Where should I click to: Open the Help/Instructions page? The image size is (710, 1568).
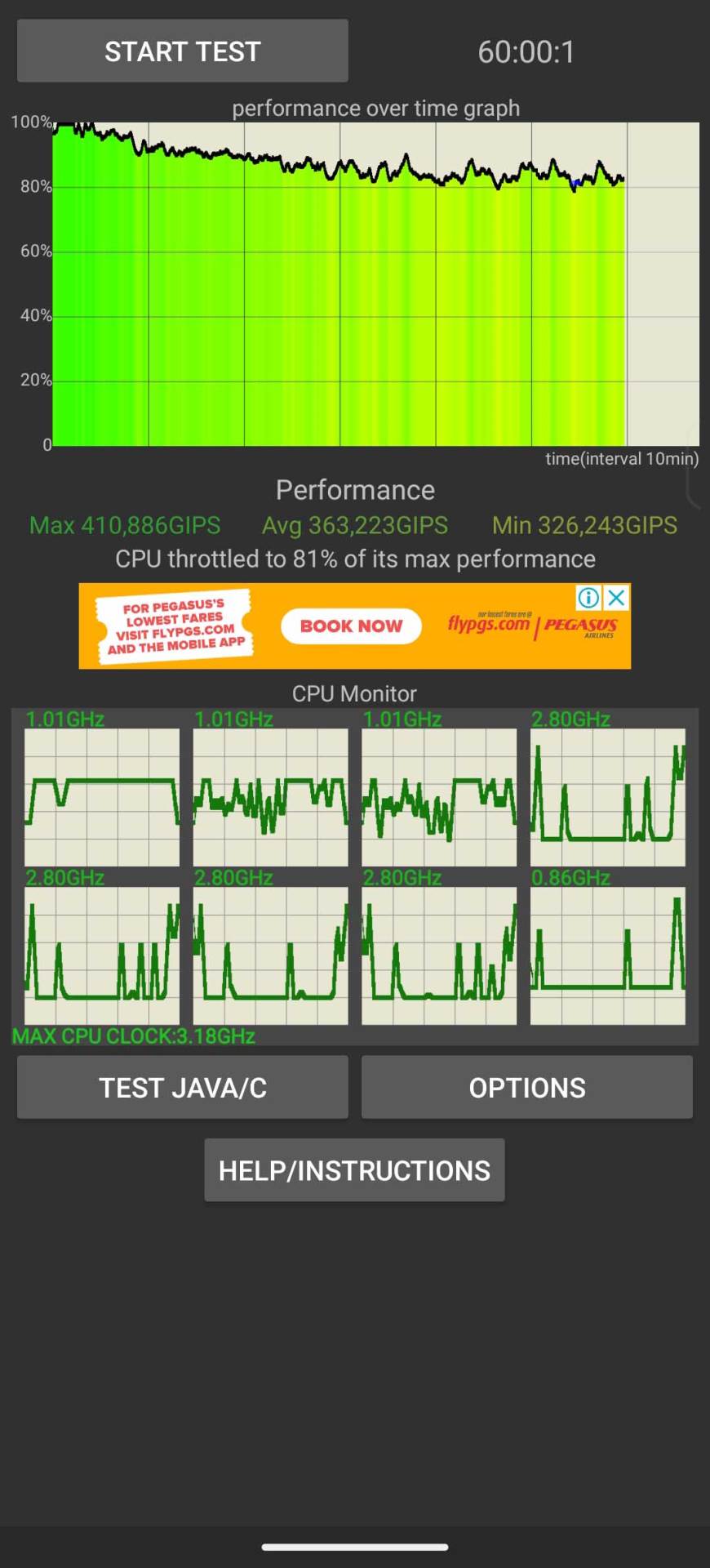[353, 1169]
